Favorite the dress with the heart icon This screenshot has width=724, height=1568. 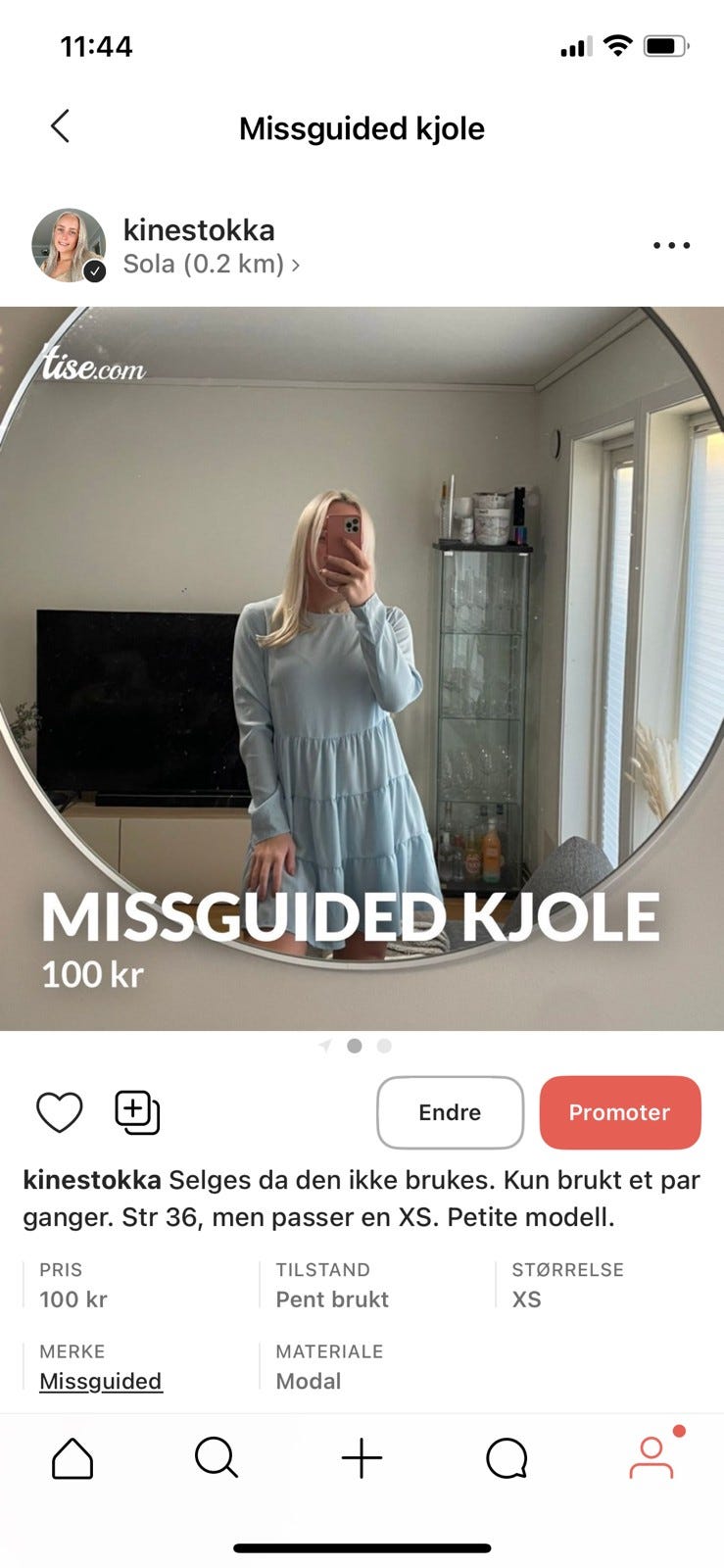[60, 1112]
